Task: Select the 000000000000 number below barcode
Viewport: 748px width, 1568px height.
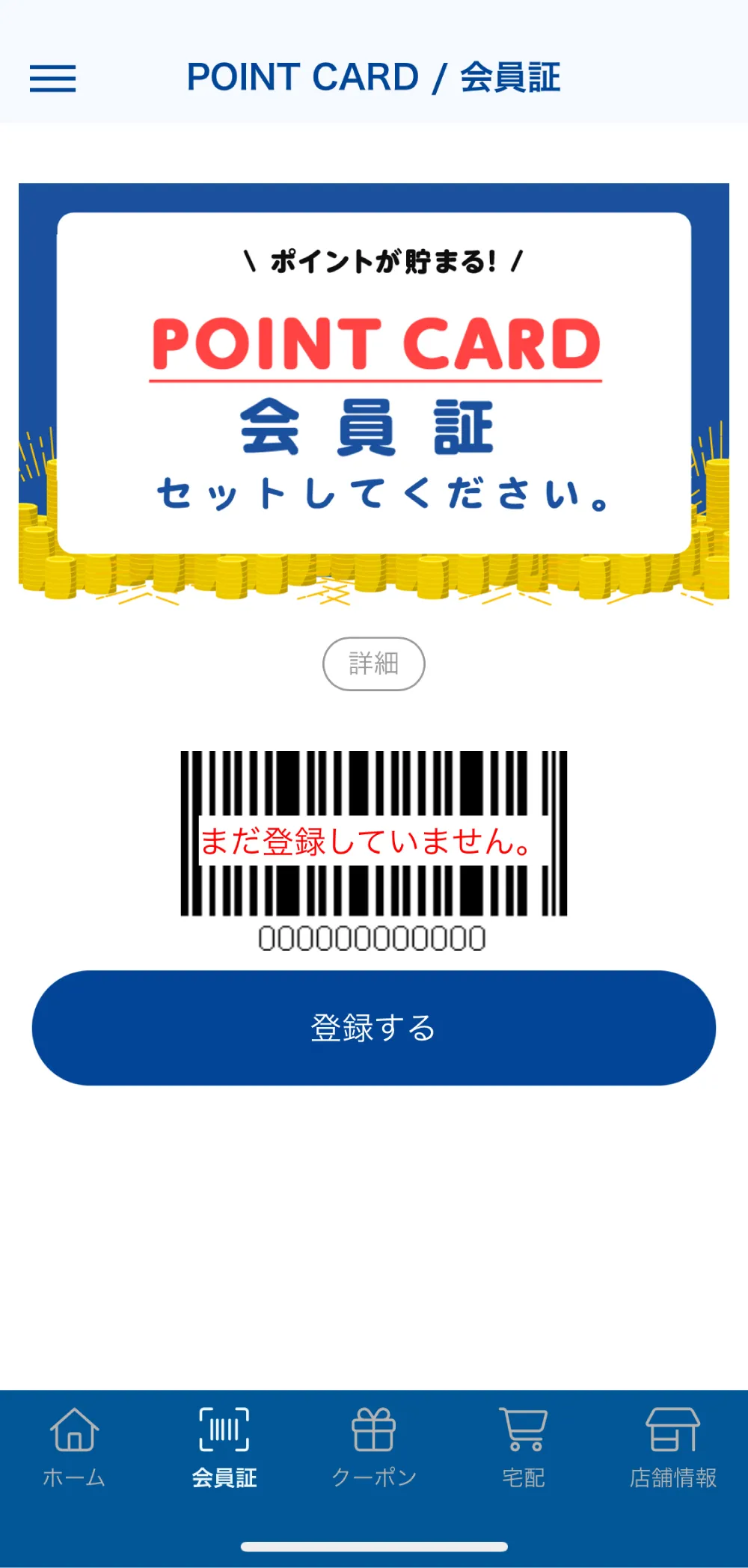Action: point(373,936)
